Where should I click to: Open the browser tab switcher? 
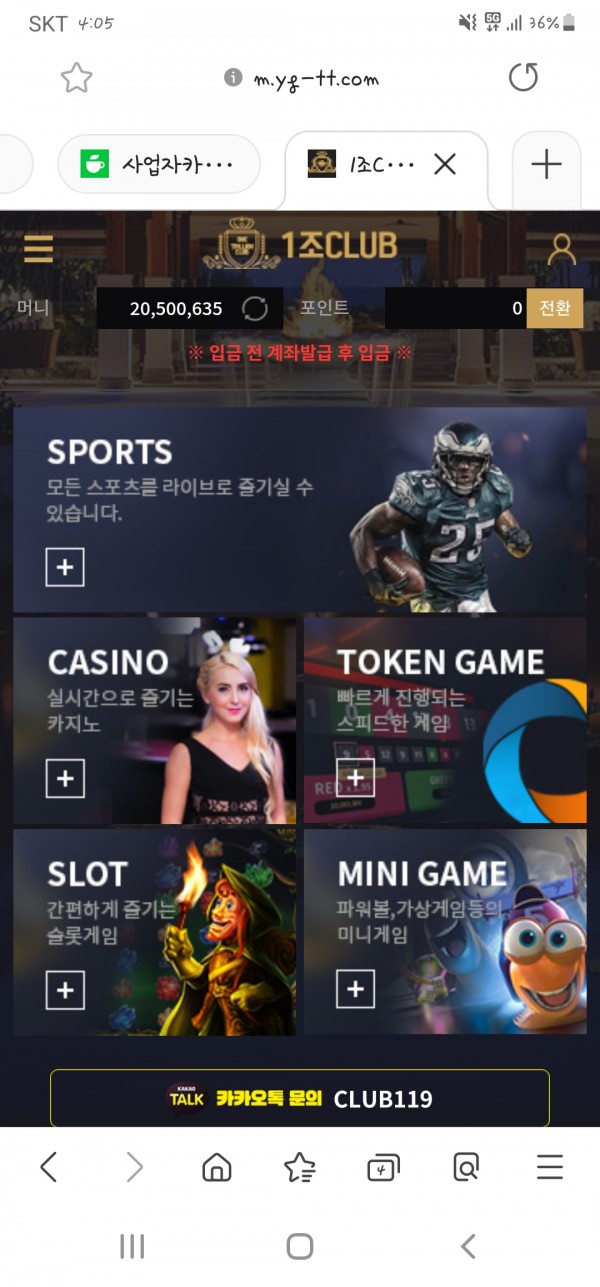coord(383,1167)
